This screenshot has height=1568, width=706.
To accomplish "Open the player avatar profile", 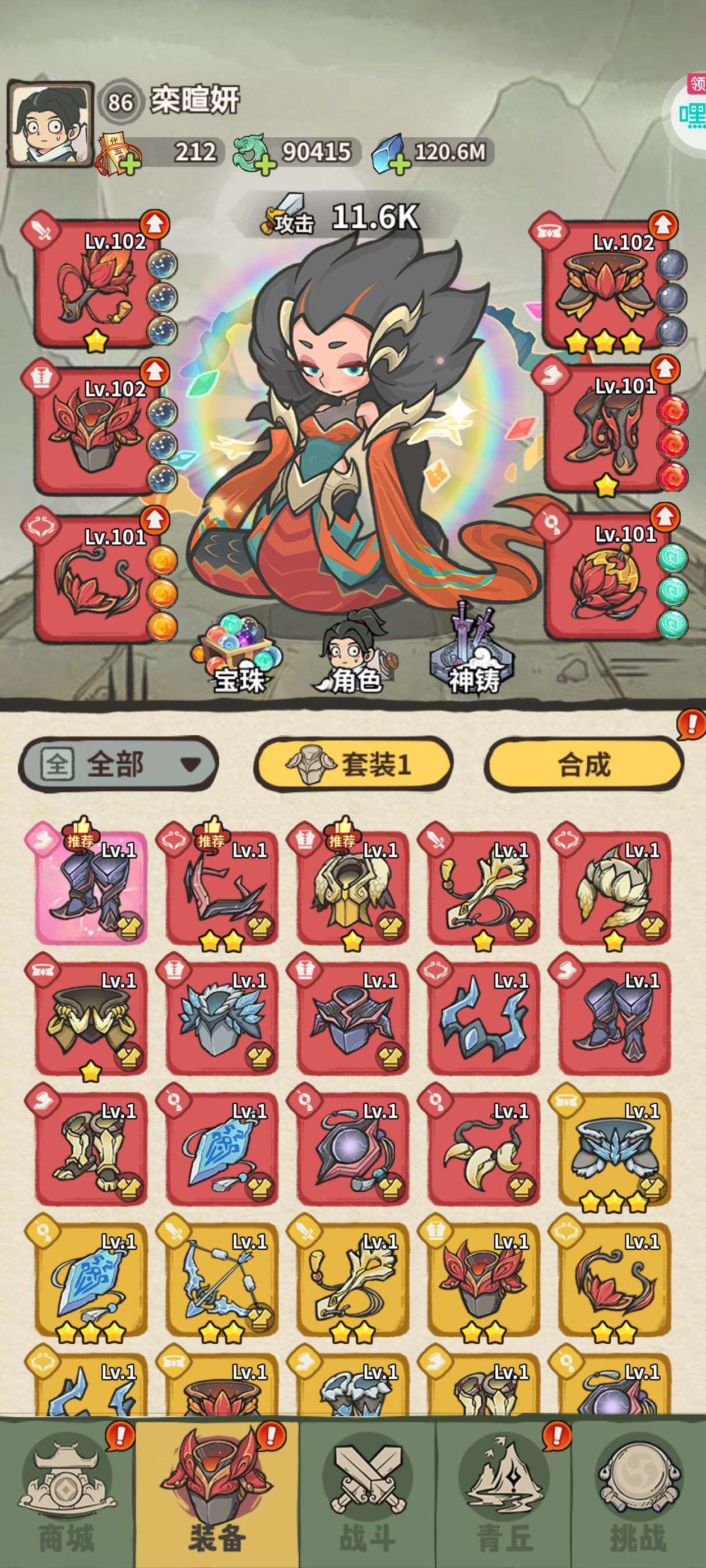I will 50,124.
